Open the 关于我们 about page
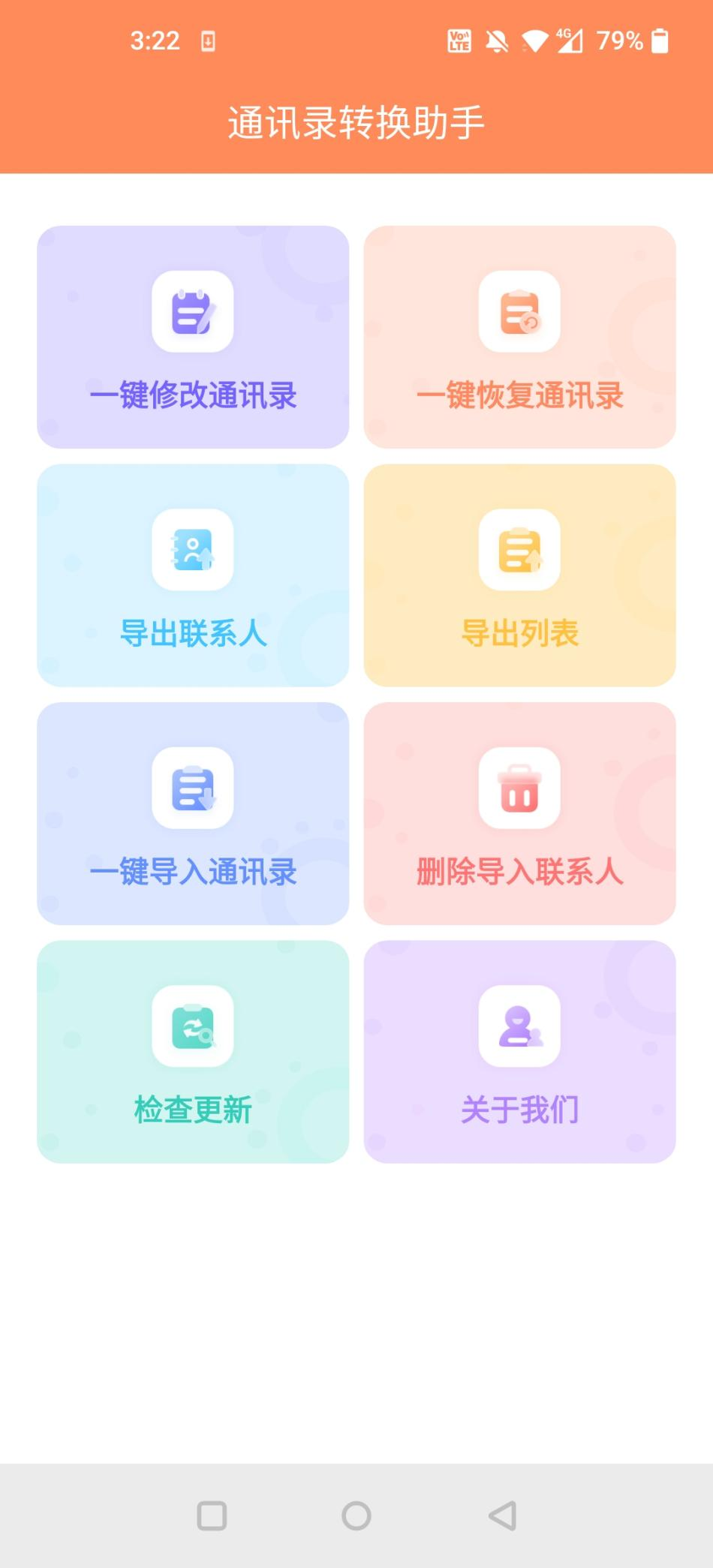 click(519, 1052)
